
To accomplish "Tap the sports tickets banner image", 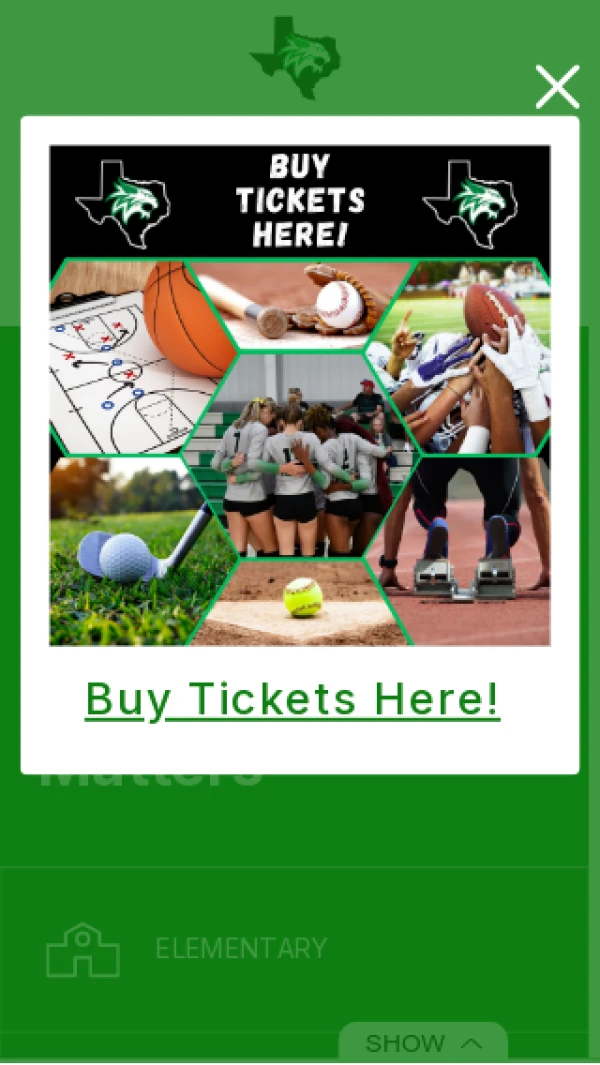I will pyautogui.click(x=300, y=395).
